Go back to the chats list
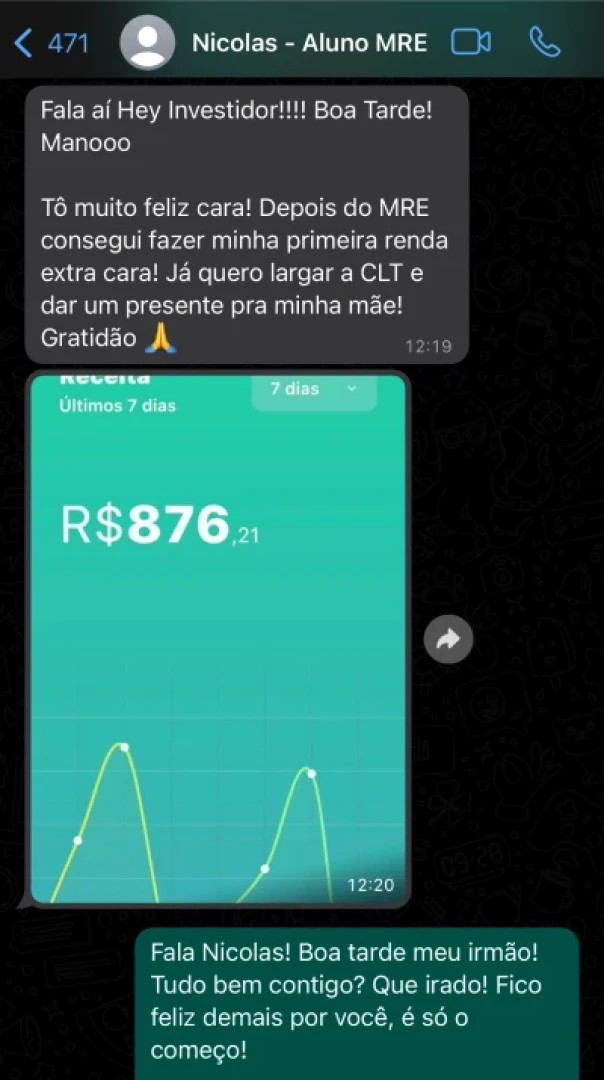This screenshot has width=604, height=1080. (51, 43)
